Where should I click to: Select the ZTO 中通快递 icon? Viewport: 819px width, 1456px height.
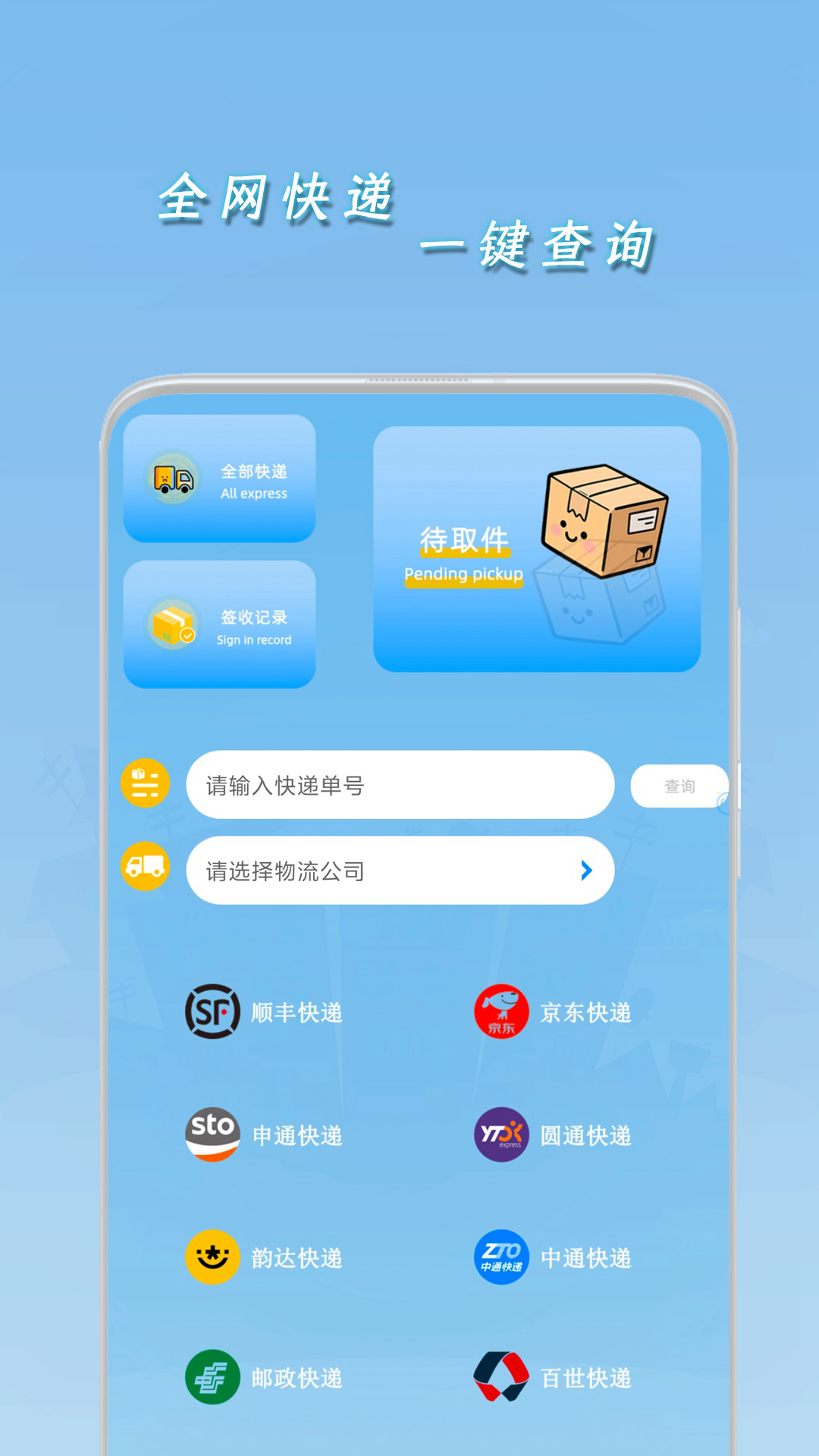pos(500,1257)
